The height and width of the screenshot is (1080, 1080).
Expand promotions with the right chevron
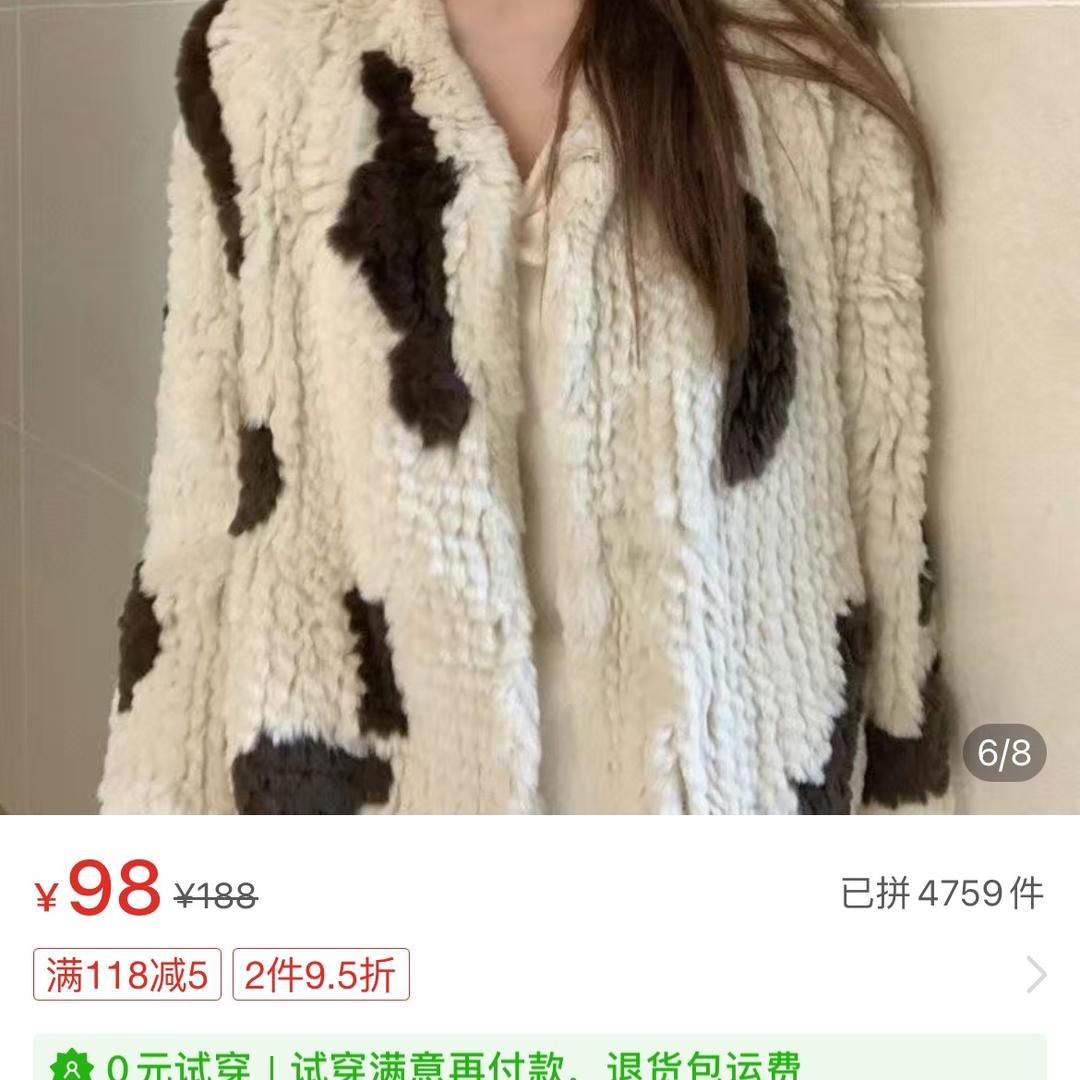coord(1036,975)
